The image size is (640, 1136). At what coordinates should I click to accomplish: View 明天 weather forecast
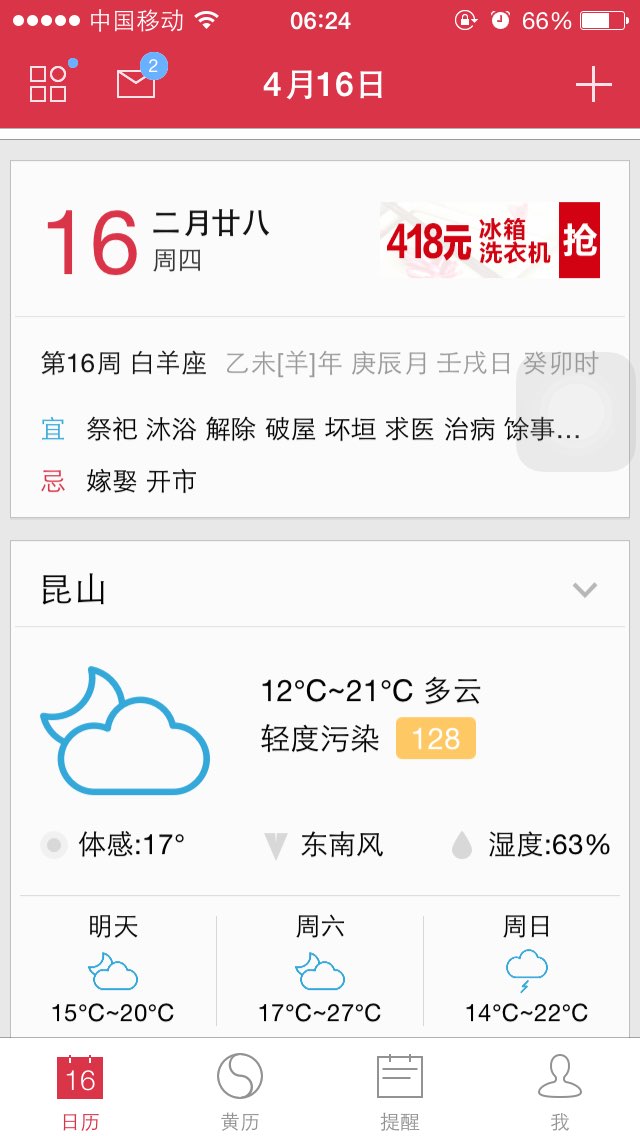coord(113,970)
